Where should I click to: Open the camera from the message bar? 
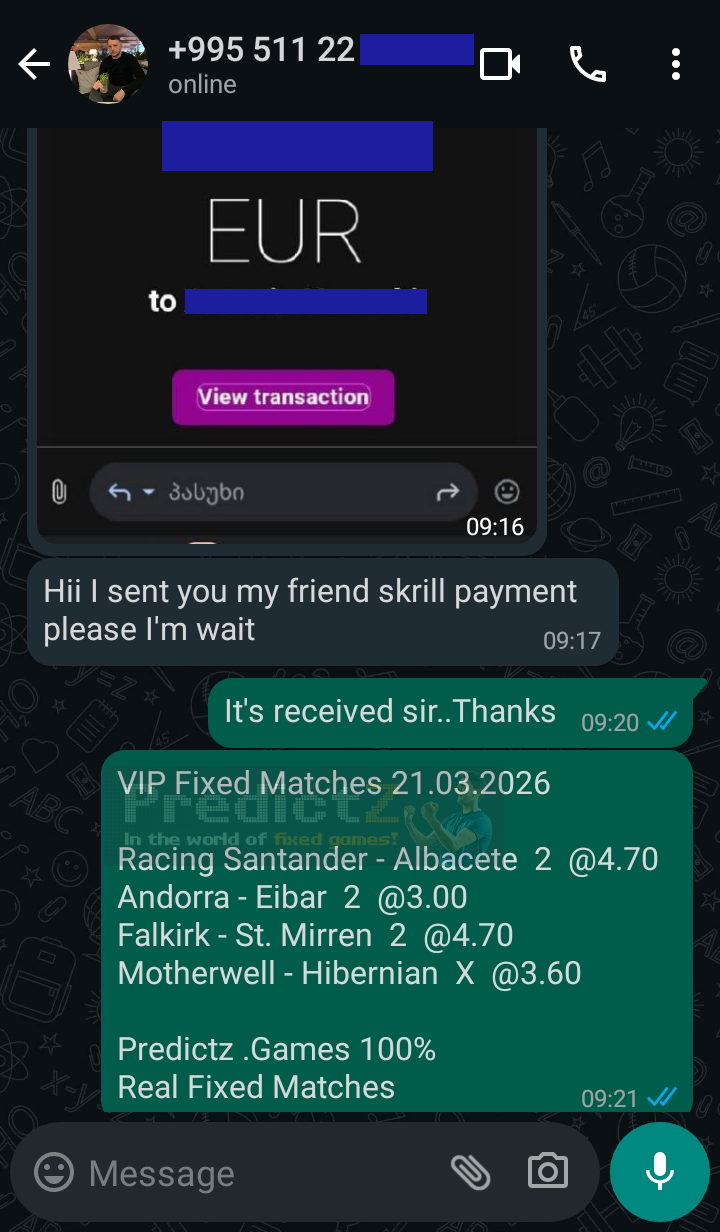click(x=546, y=1172)
